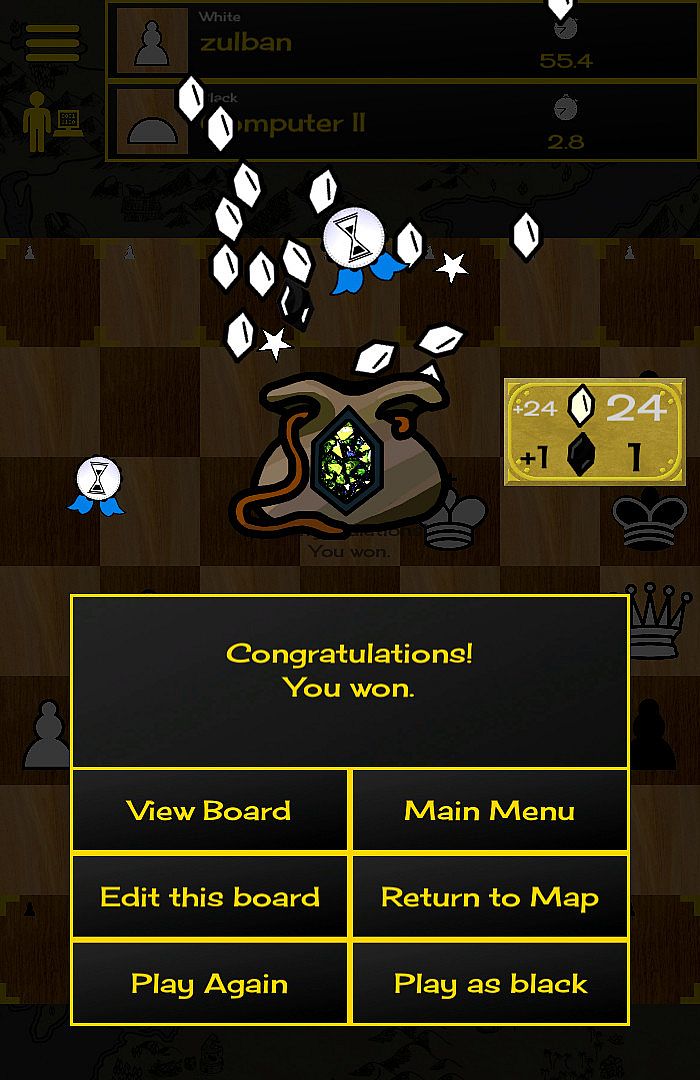Open the hamburger menu

click(52, 43)
